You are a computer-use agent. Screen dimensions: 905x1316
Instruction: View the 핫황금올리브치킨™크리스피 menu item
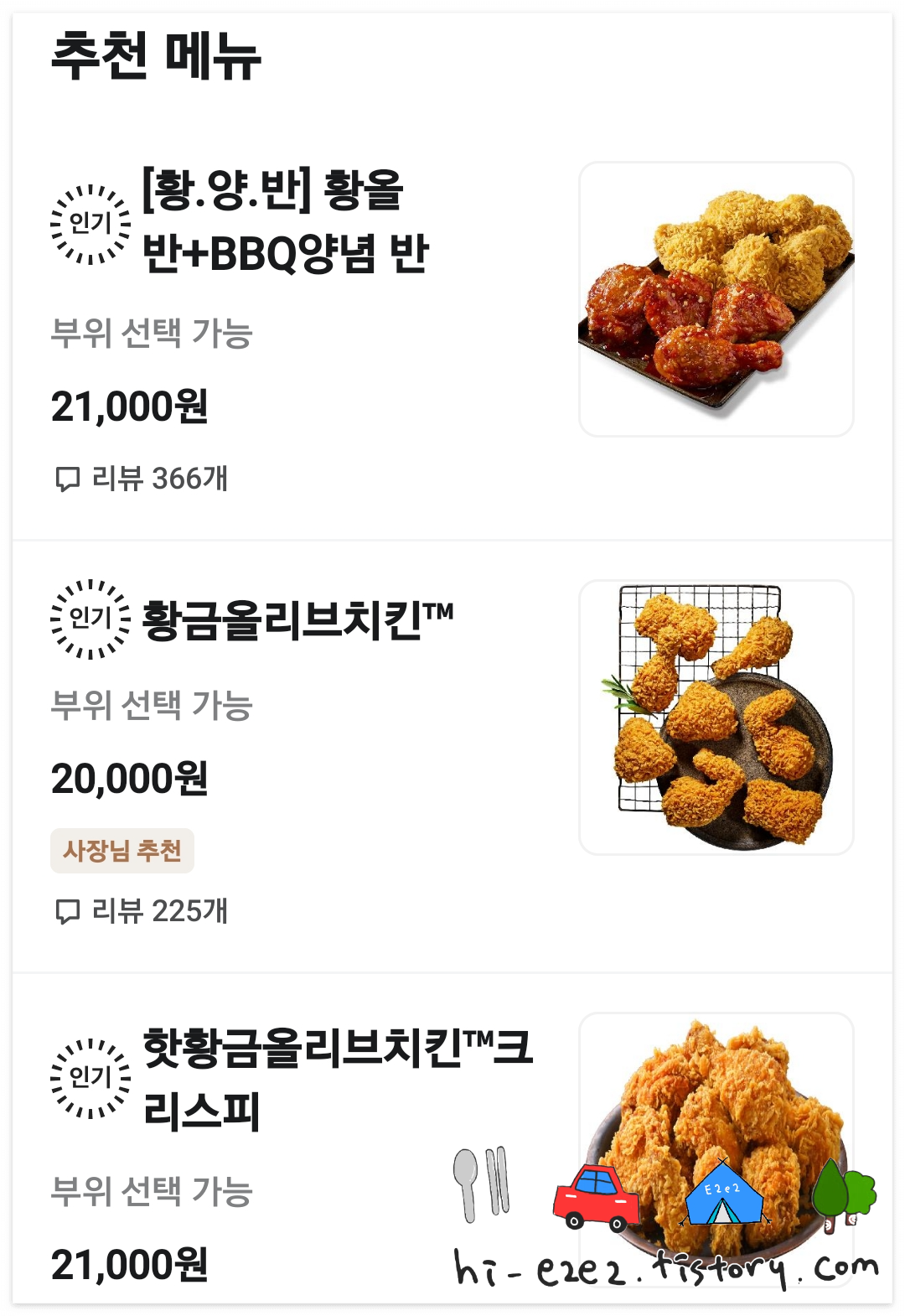pos(337,1078)
